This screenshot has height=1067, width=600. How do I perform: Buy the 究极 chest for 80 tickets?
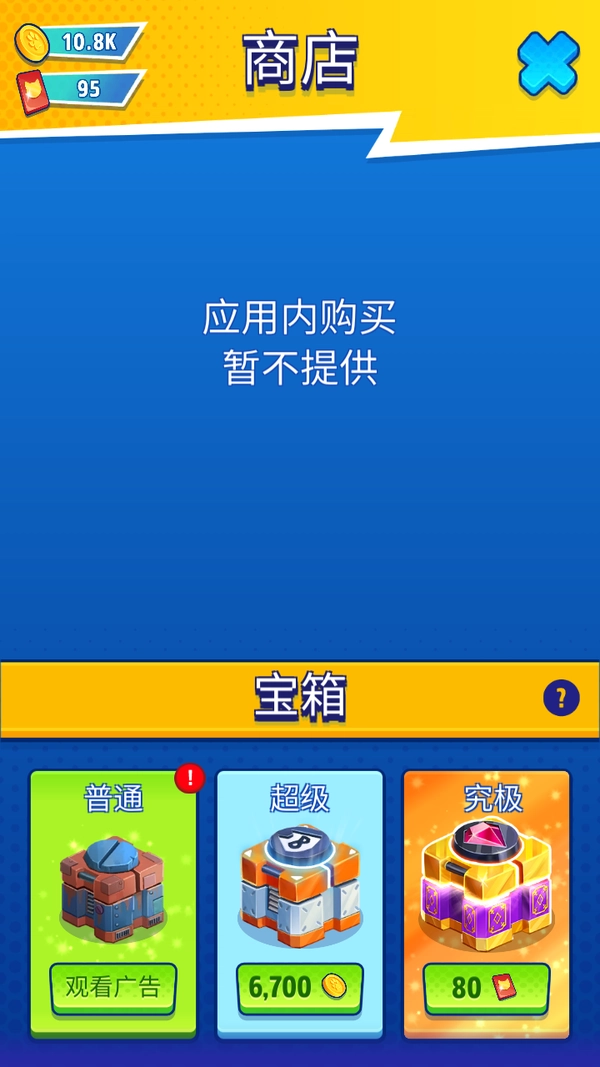pyautogui.click(x=486, y=988)
